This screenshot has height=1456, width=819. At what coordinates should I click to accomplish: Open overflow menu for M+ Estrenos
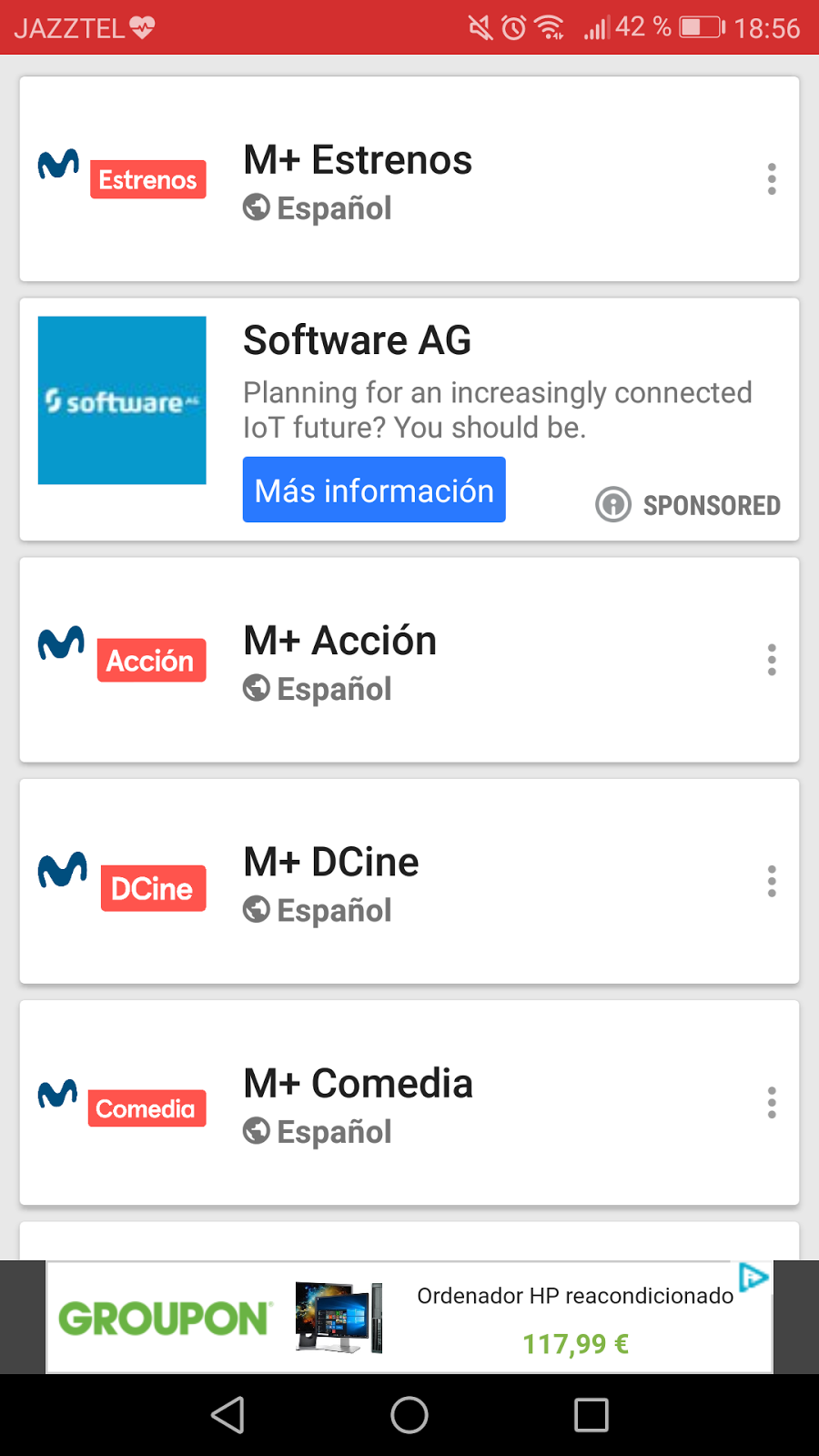click(x=772, y=179)
